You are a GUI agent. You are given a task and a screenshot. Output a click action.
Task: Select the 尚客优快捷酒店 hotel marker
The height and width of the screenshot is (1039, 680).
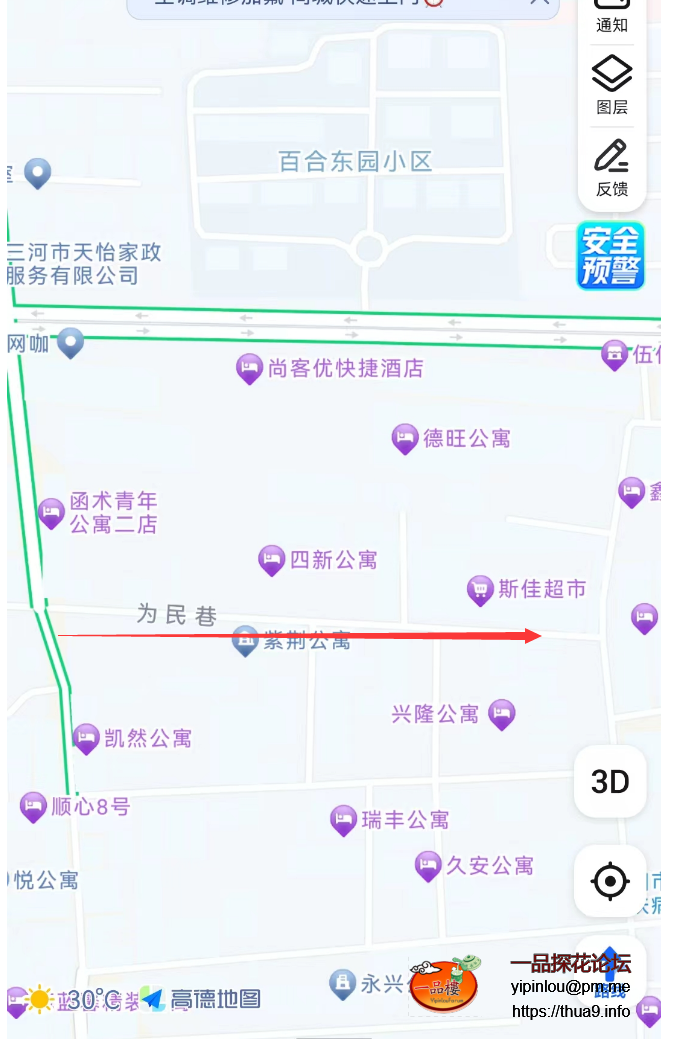pos(250,368)
